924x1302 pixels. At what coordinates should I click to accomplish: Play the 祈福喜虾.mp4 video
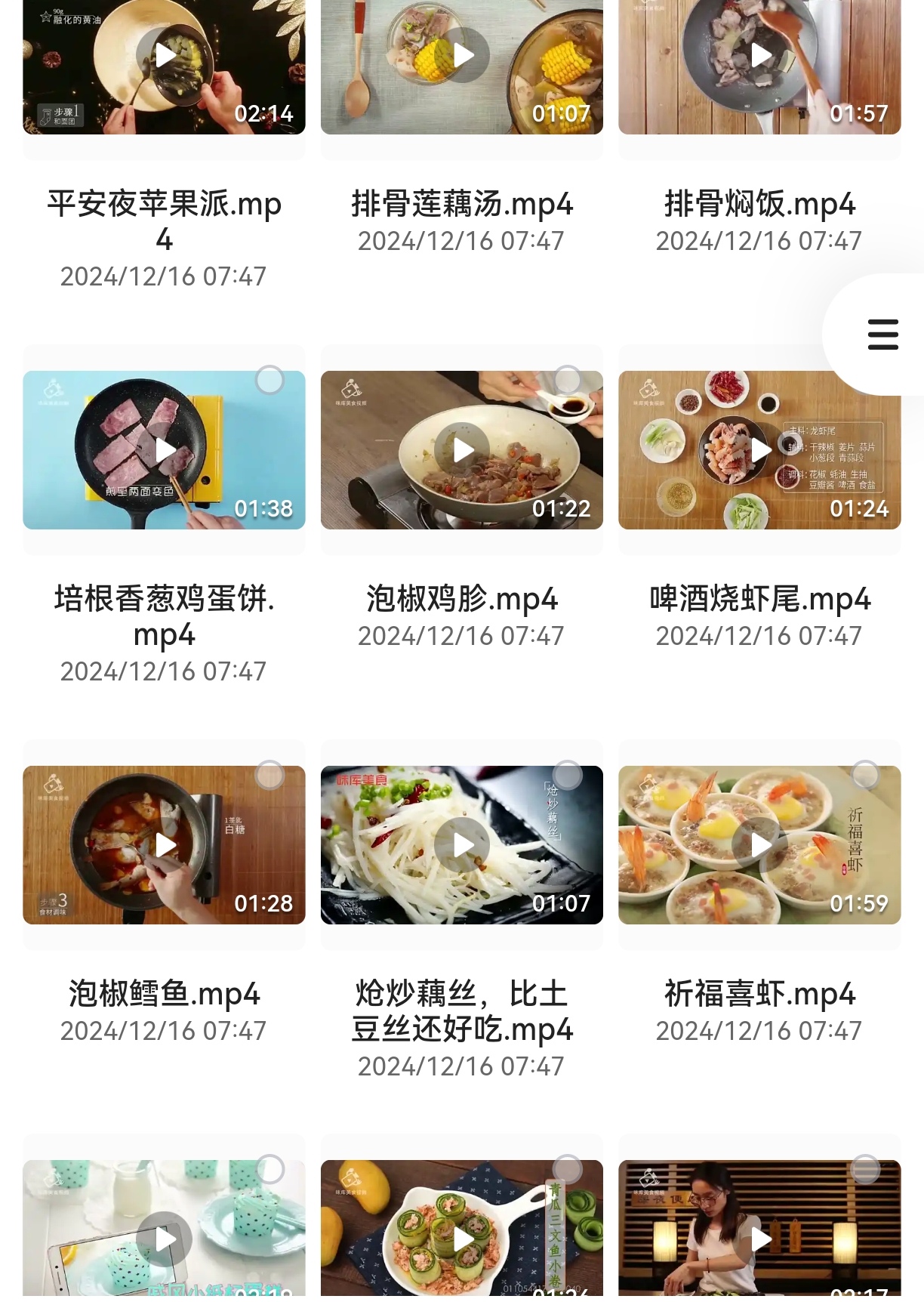click(759, 845)
